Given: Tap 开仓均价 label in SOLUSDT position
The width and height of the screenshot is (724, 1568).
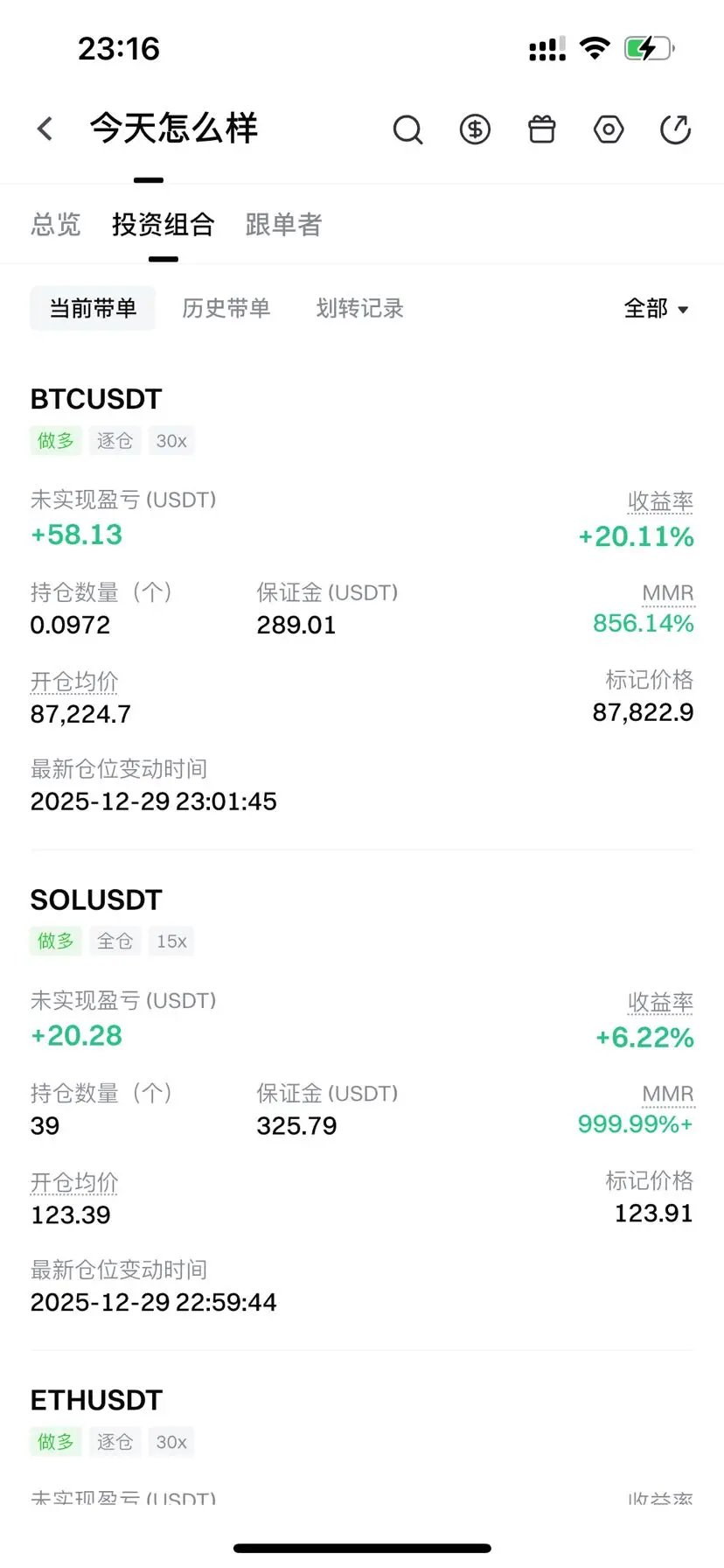Looking at the screenshot, I should (74, 1182).
